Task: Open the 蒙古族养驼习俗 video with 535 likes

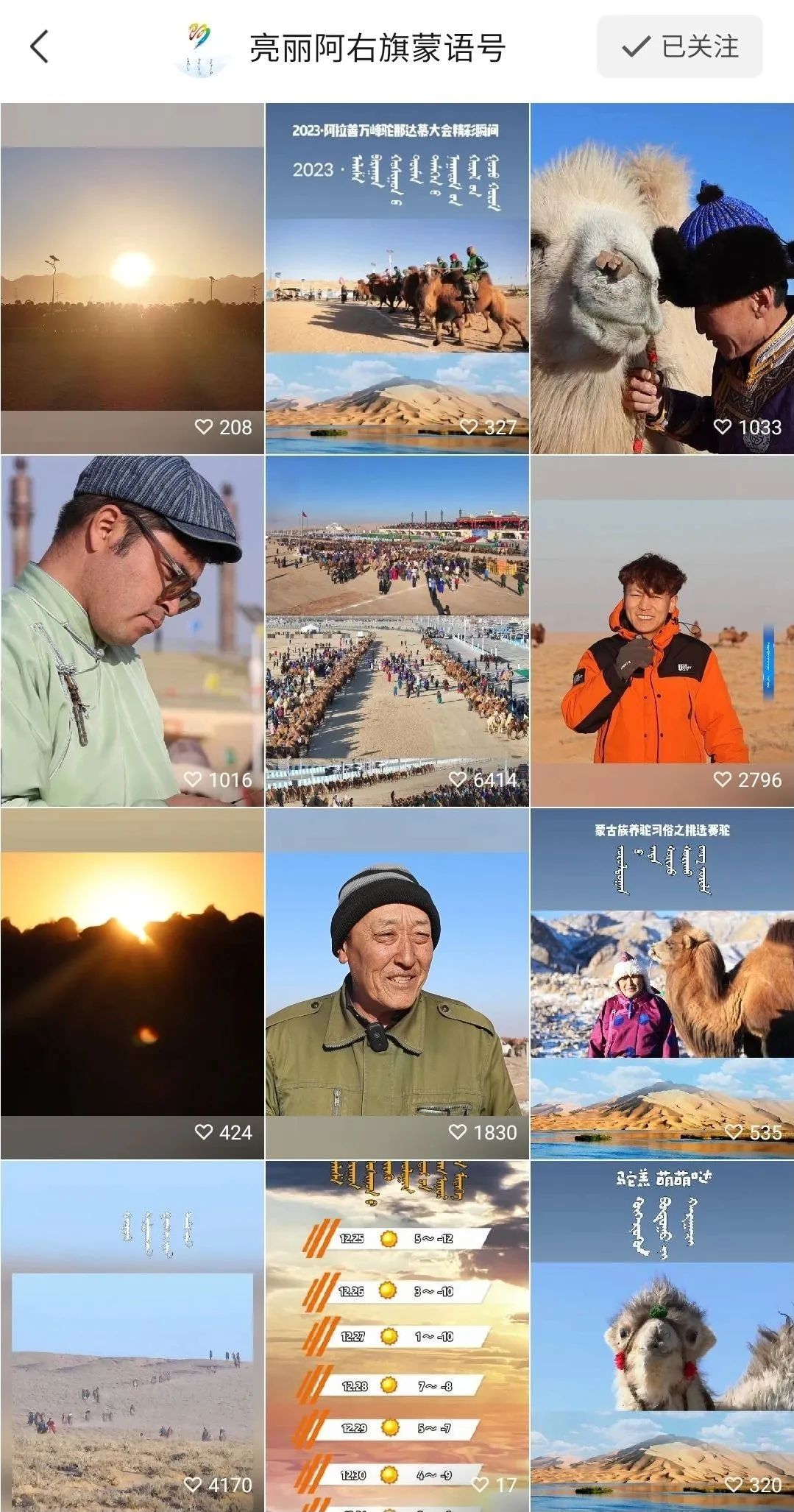Action: pyautogui.click(x=662, y=983)
